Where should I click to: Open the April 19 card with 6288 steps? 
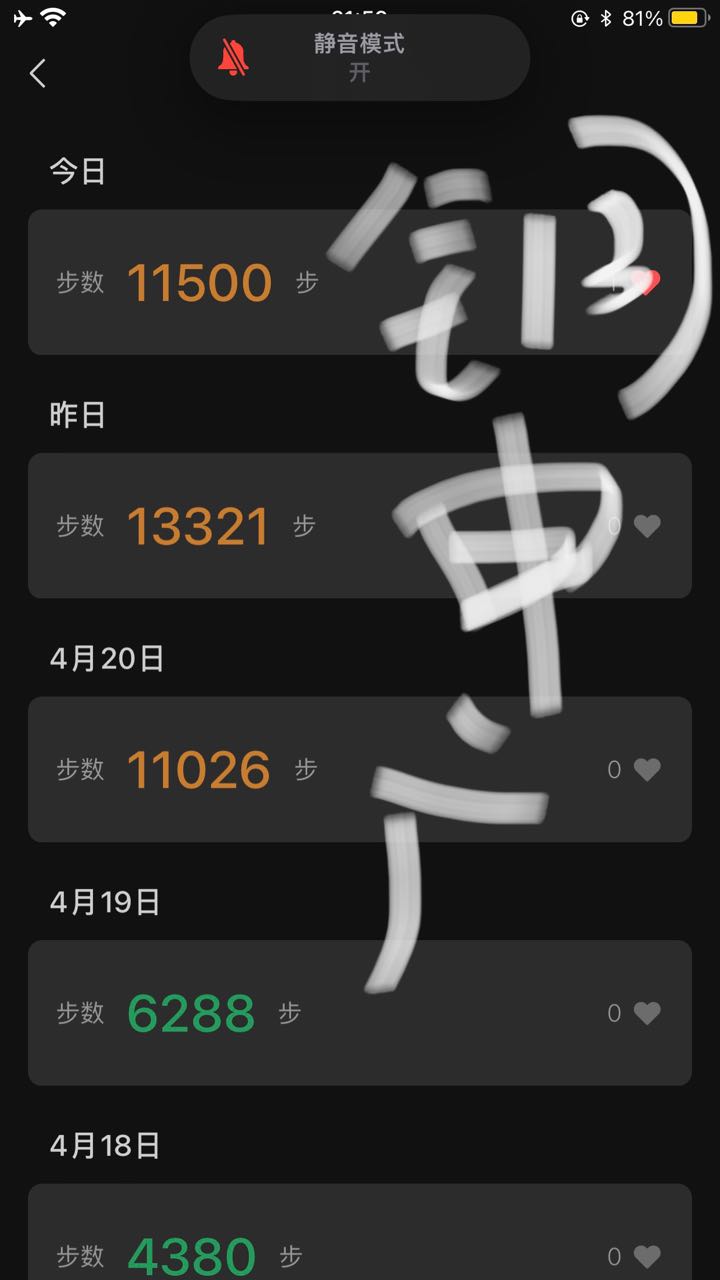tap(200, 1013)
